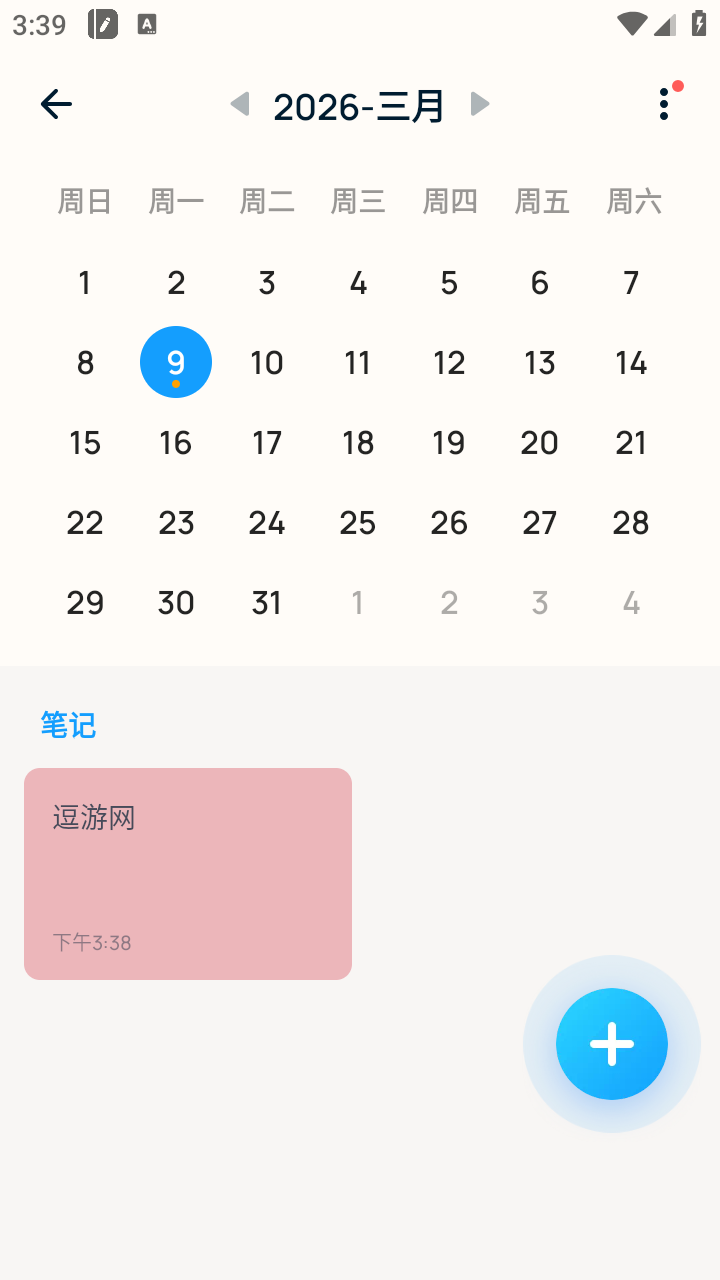Select date 20 under 周五 column
720x1280 pixels.
(x=540, y=442)
